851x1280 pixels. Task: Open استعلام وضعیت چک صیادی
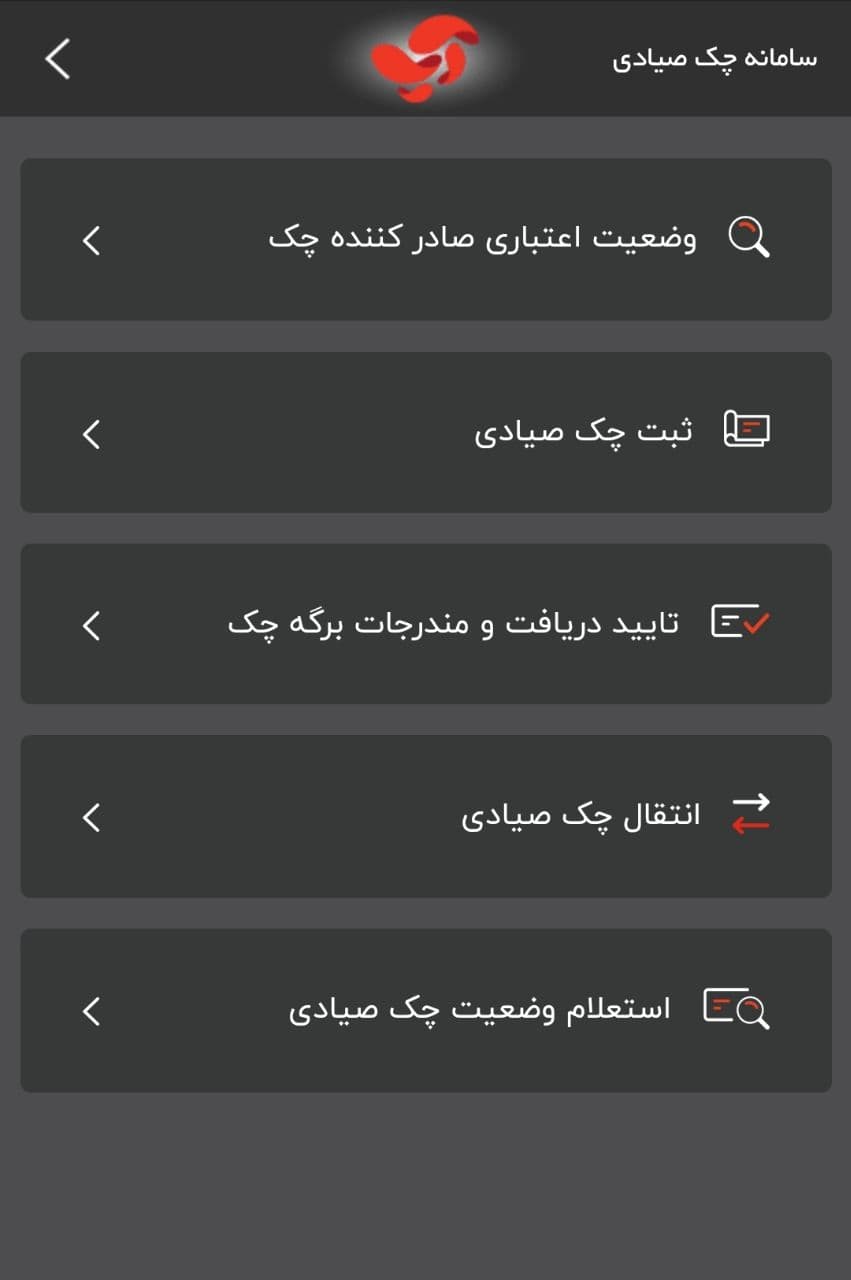(x=425, y=1010)
